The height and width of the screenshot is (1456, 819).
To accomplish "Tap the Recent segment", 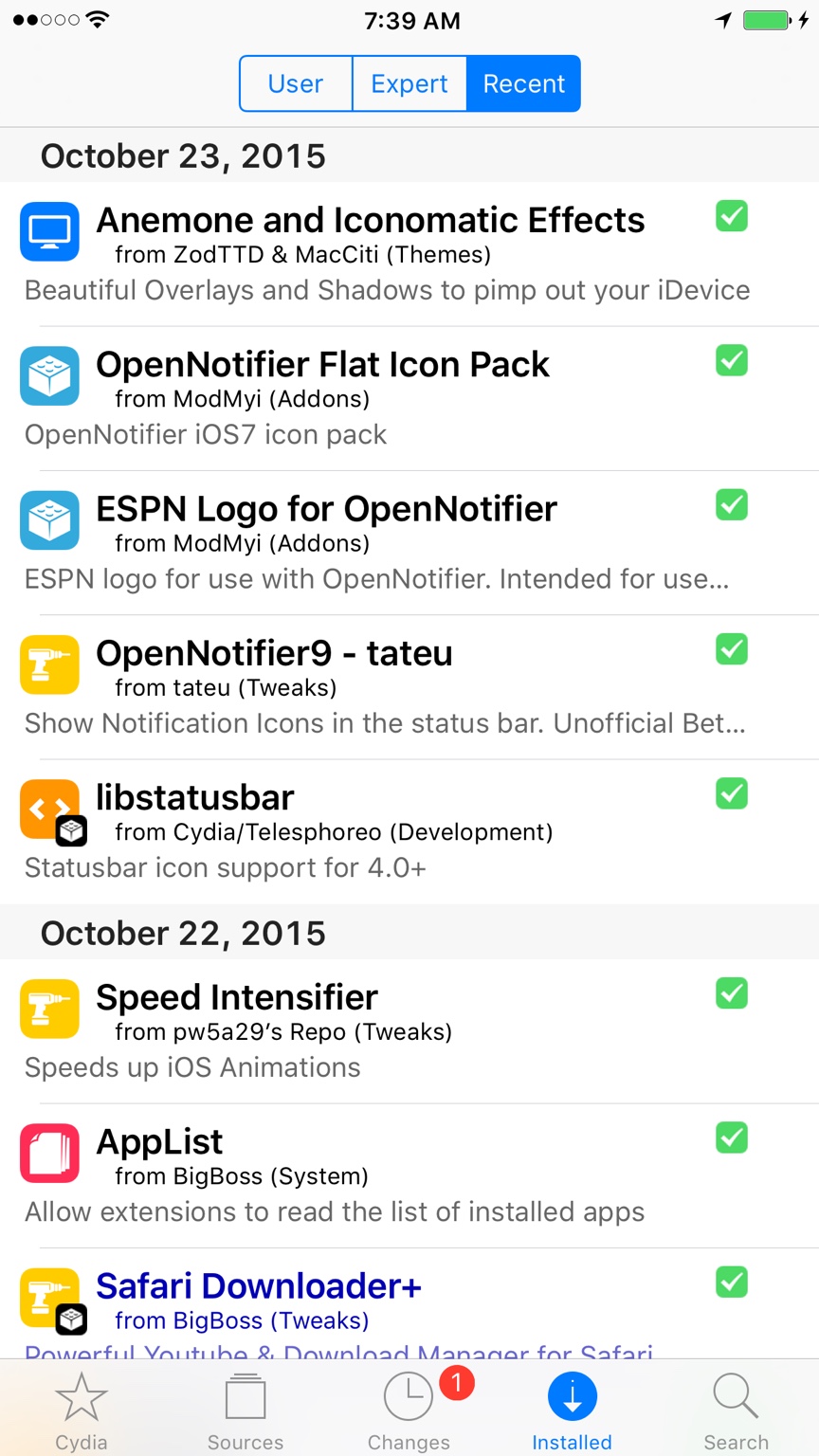I will pos(523,84).
